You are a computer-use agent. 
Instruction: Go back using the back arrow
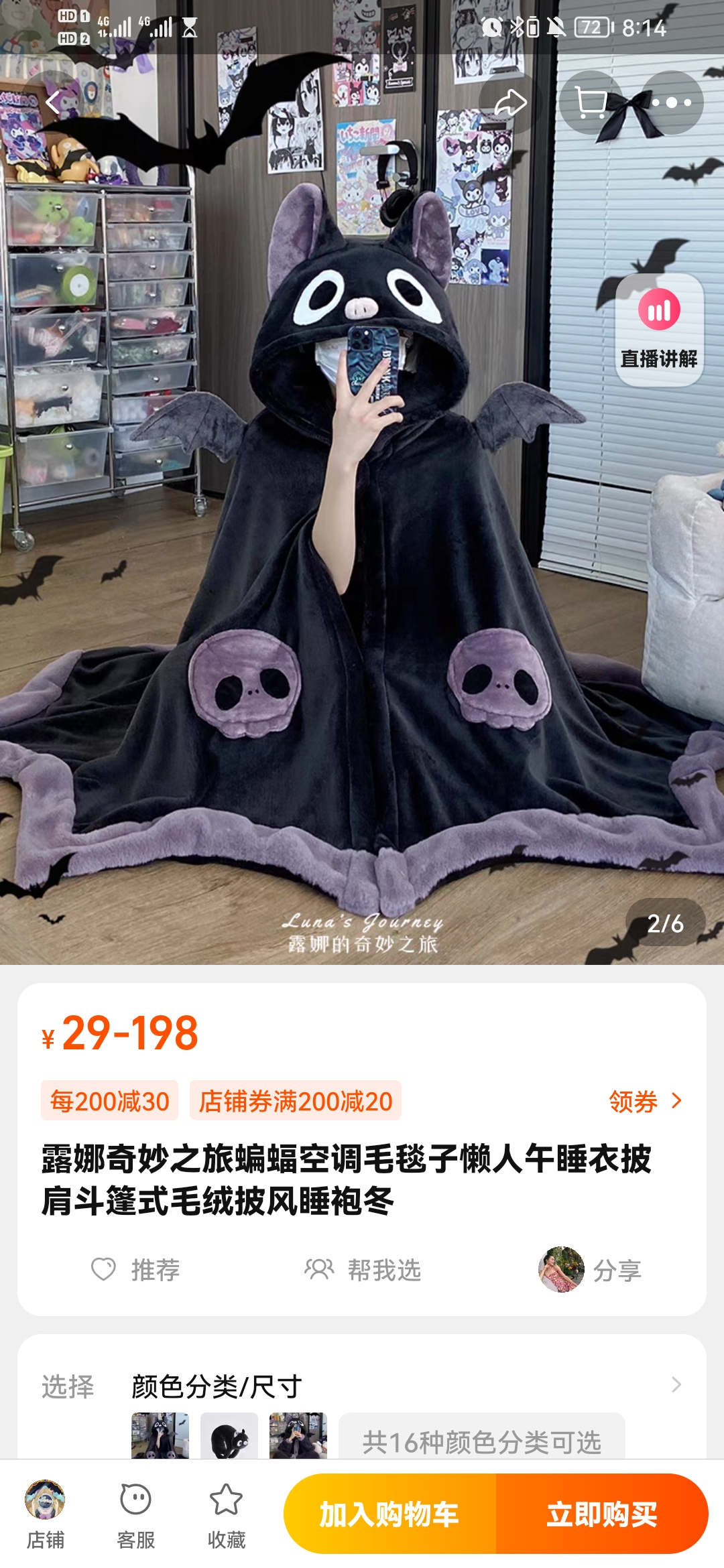coord(54,103)
